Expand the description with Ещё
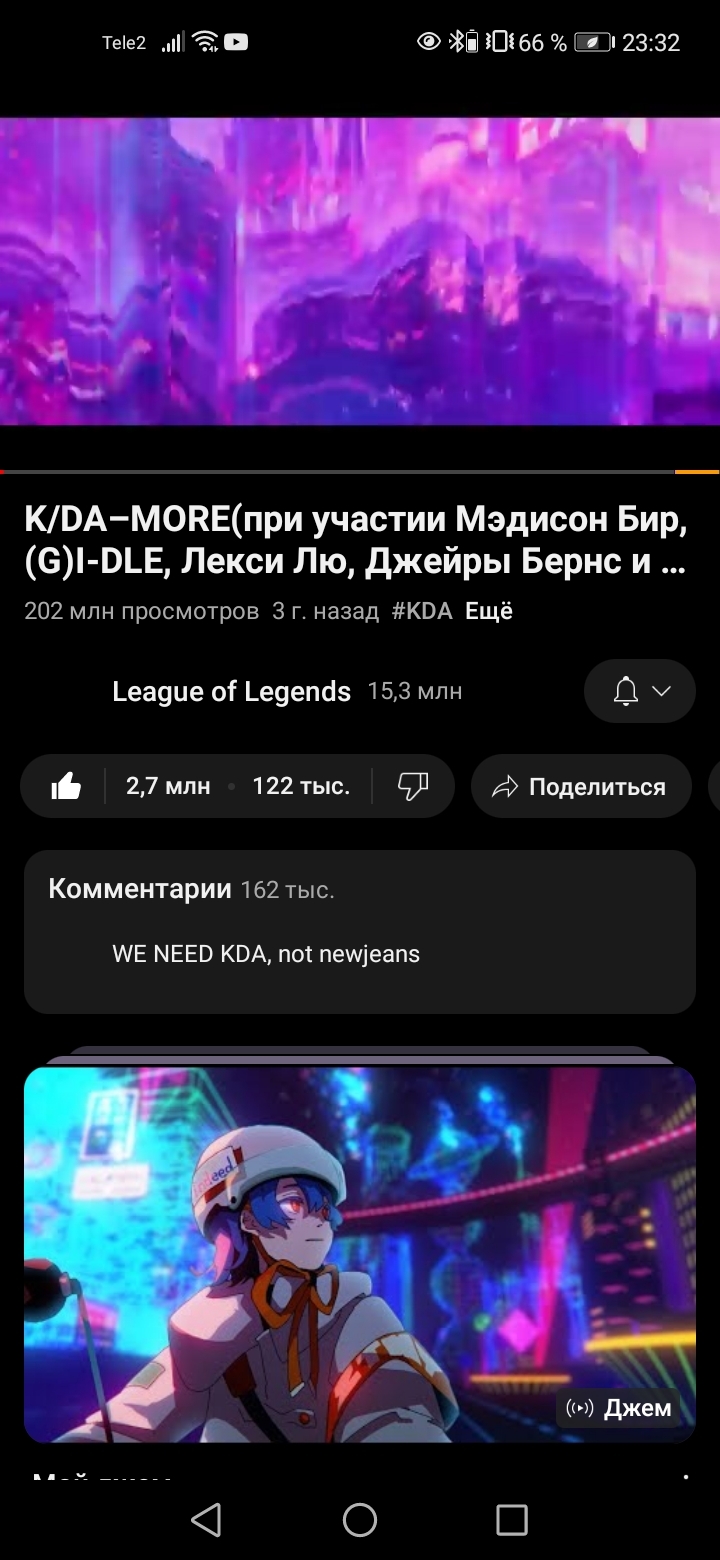Screen dimensions: 720x1560 tap(489, 611)
